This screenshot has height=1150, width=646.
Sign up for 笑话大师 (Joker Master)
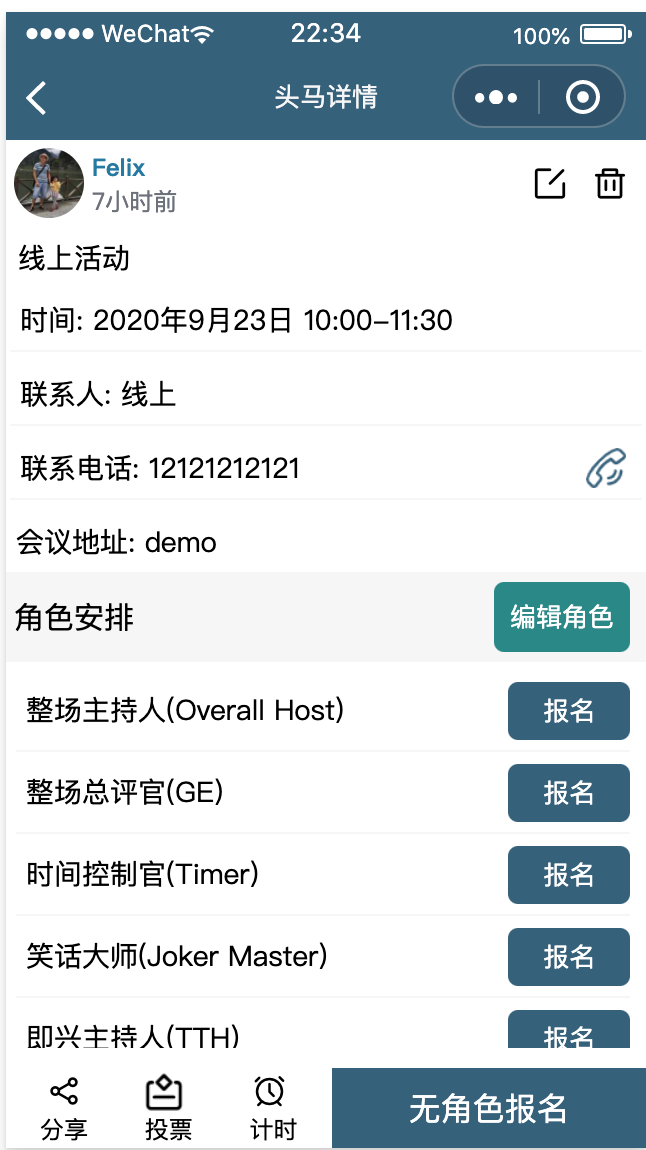coord(568,957)
